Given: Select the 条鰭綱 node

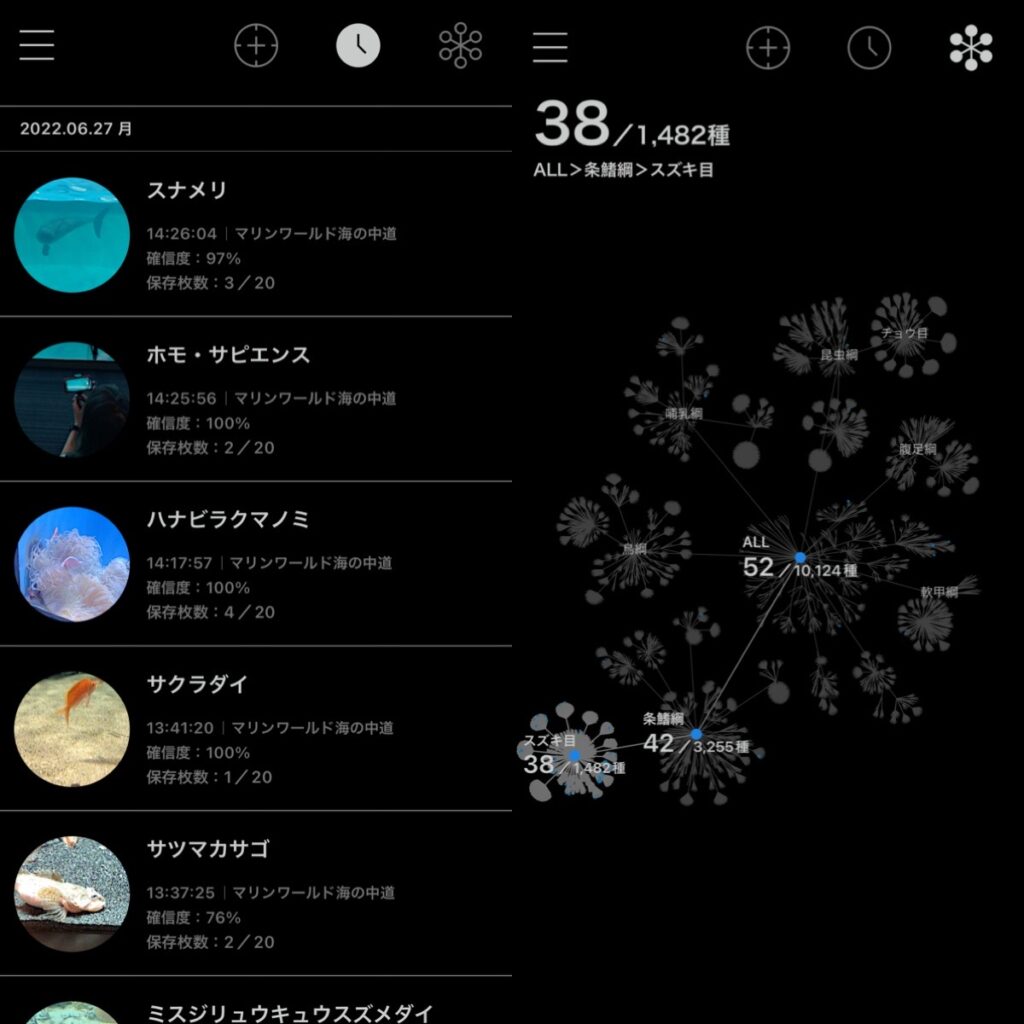Looking at the screenshot, I should click(x=696, y=734).
